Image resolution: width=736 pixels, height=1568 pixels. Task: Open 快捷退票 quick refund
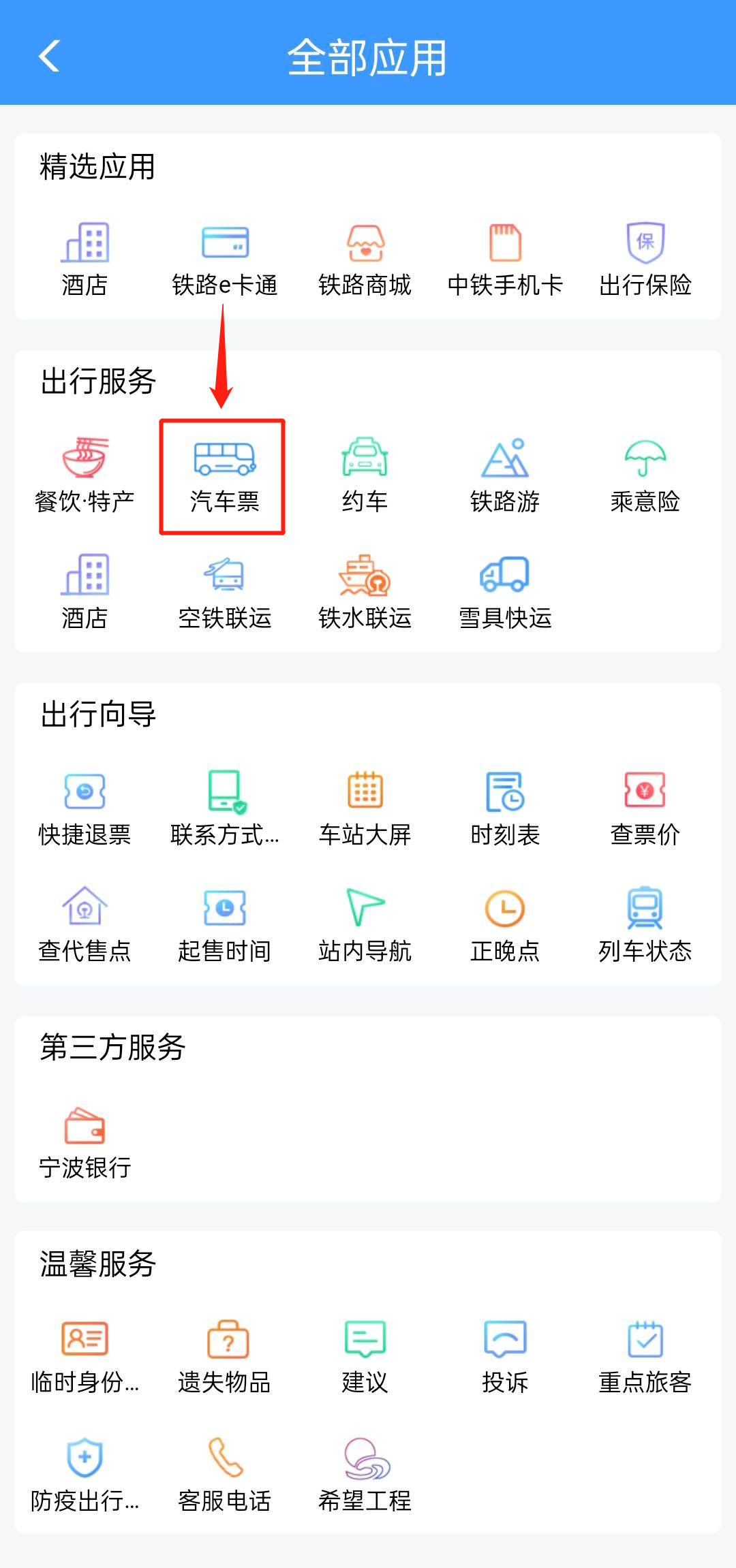[x=85, y=808]
